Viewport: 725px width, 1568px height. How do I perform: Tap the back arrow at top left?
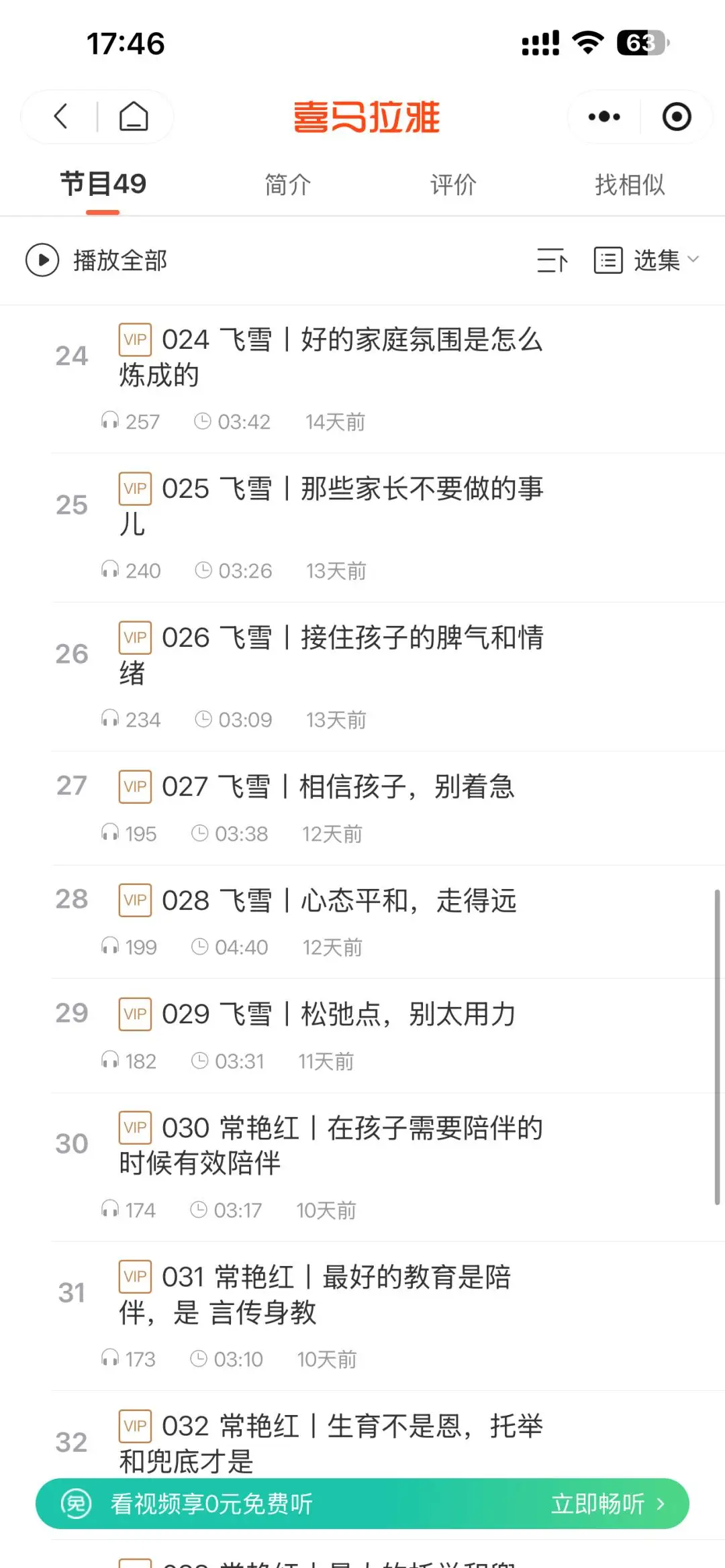pos(60,116)
